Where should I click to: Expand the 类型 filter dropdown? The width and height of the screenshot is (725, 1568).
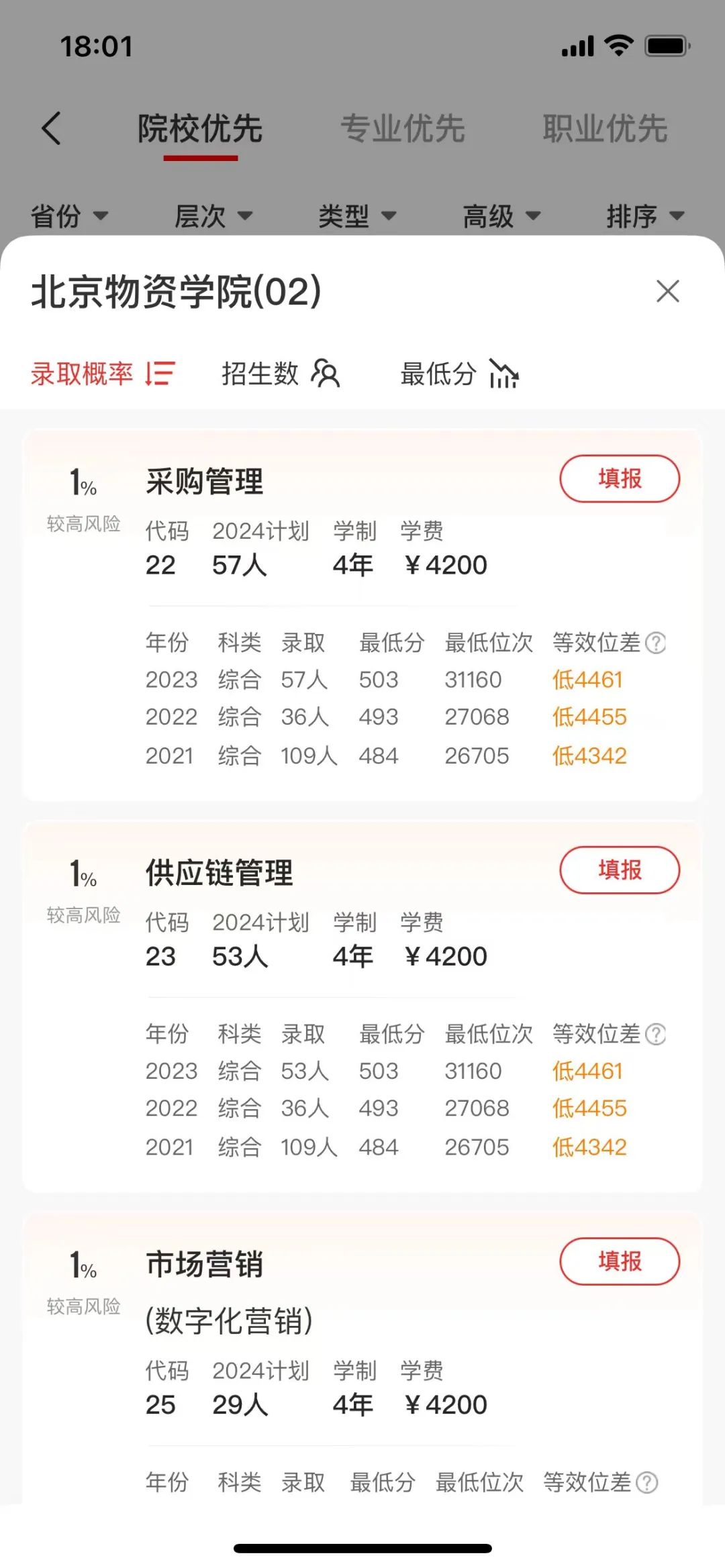pos(357,216)
